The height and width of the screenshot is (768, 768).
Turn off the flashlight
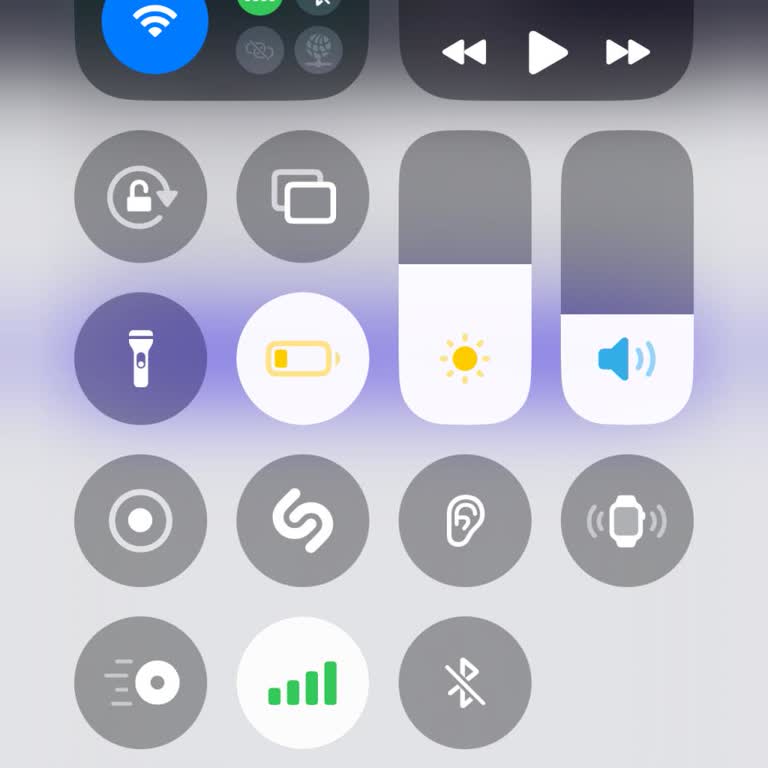[x=141, y=358]
